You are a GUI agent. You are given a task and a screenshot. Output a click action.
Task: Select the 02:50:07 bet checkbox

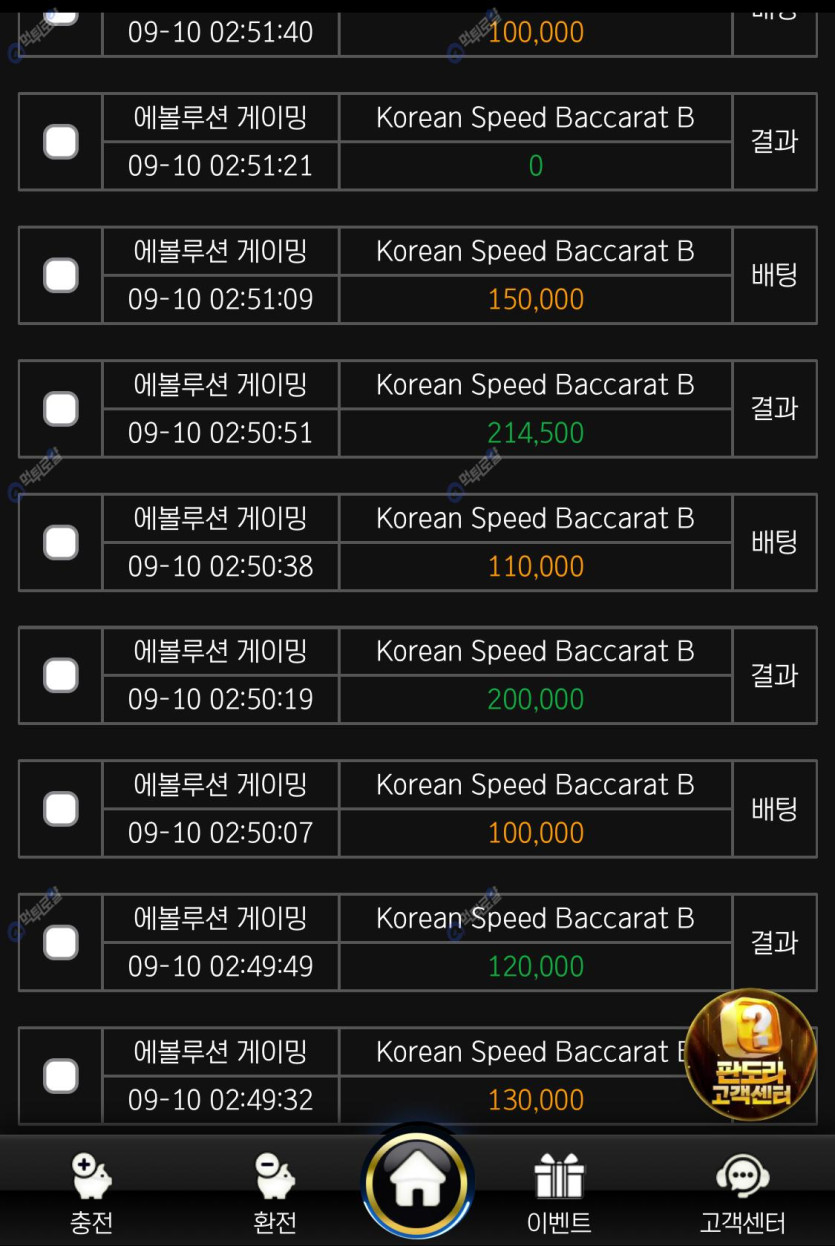pos(61,808)
